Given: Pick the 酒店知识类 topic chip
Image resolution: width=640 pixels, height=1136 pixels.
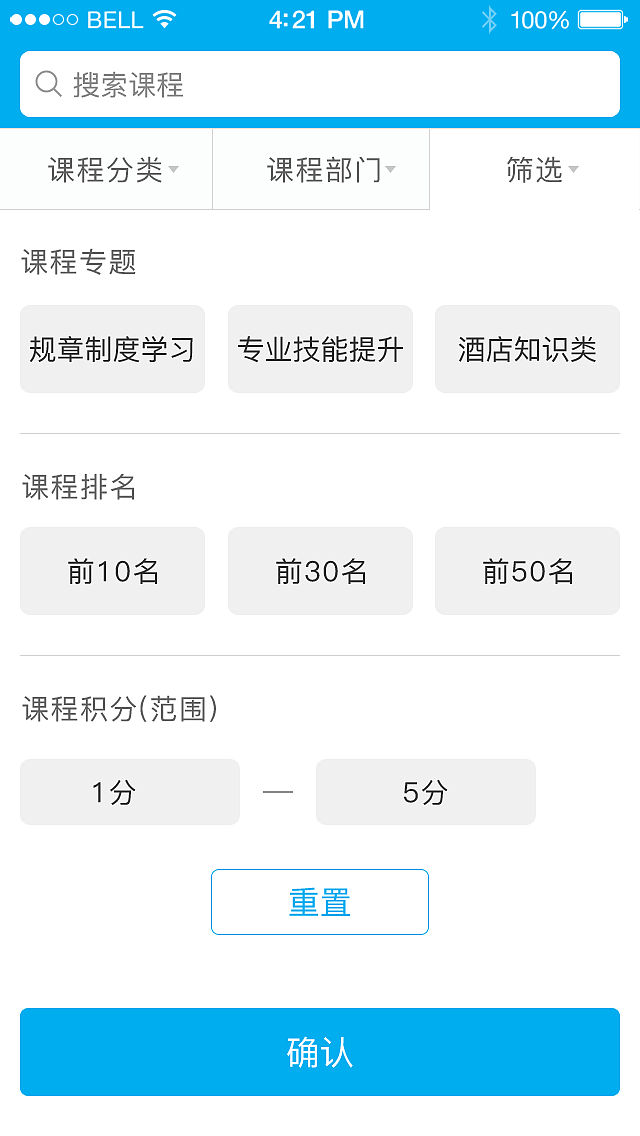Looking at the screenshot, I should pos(527,349).
